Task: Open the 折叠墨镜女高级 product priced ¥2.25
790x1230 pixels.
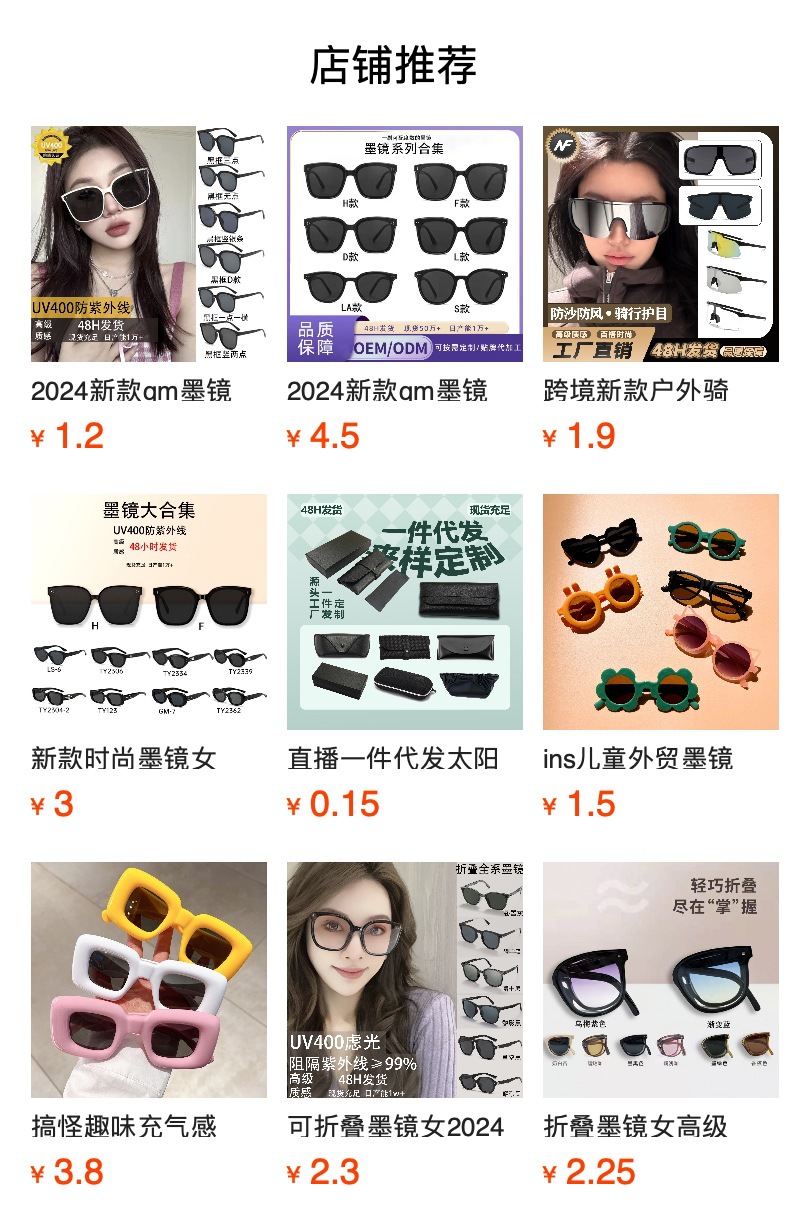Action: click(660, 980)
